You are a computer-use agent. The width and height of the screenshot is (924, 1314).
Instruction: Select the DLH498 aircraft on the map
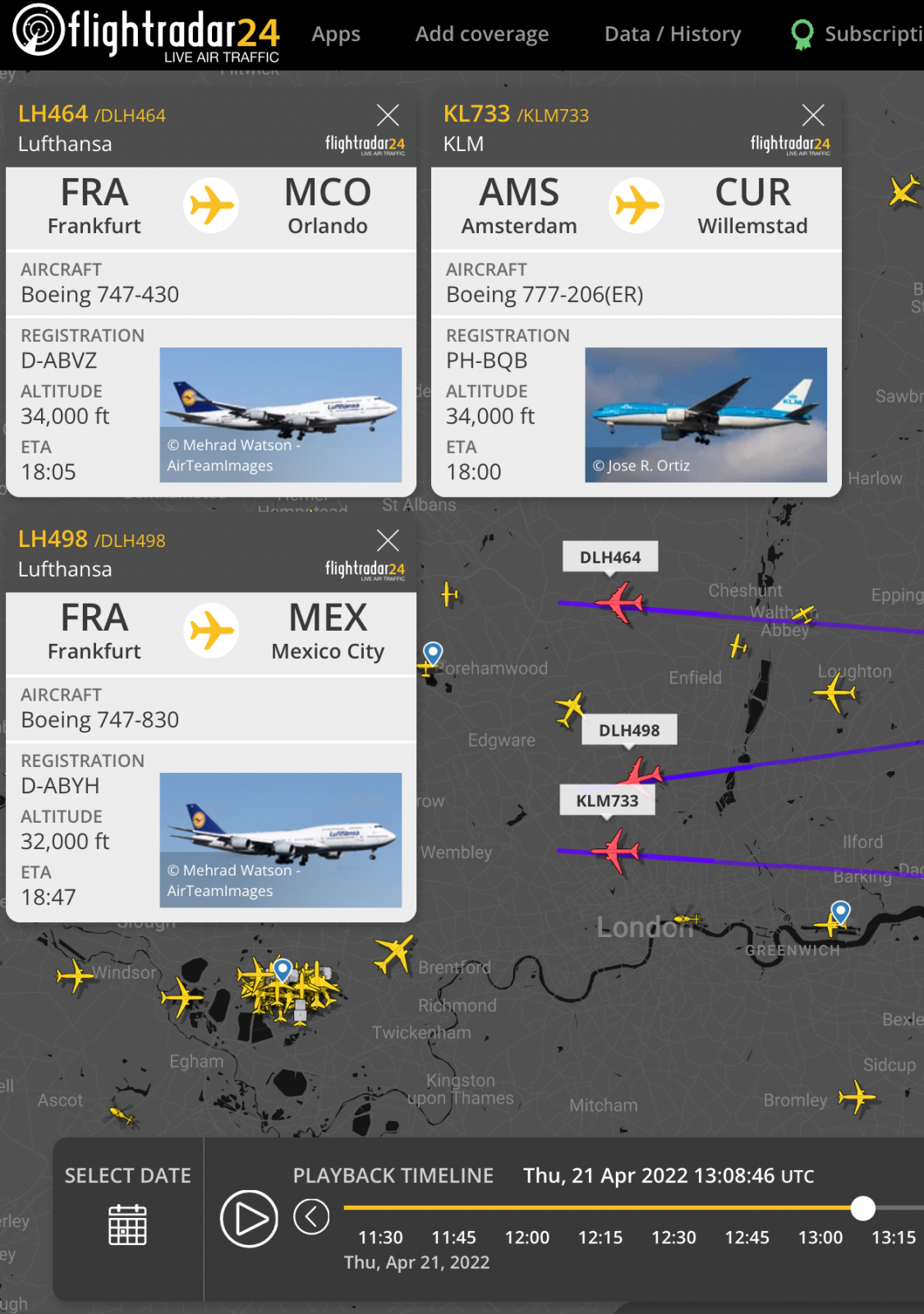click(642, 774)
